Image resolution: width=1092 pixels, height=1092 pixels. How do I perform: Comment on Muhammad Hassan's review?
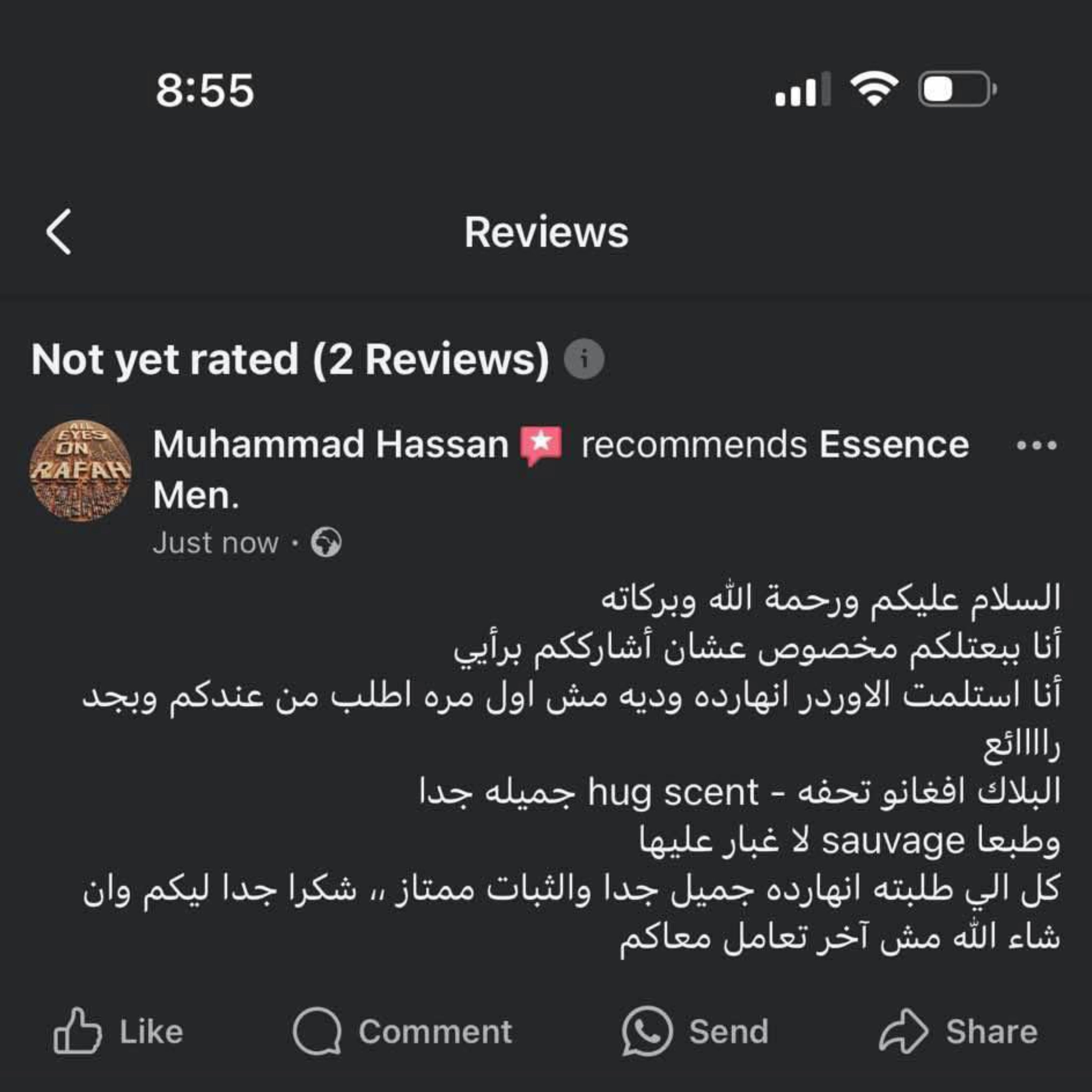[403, 1031]
